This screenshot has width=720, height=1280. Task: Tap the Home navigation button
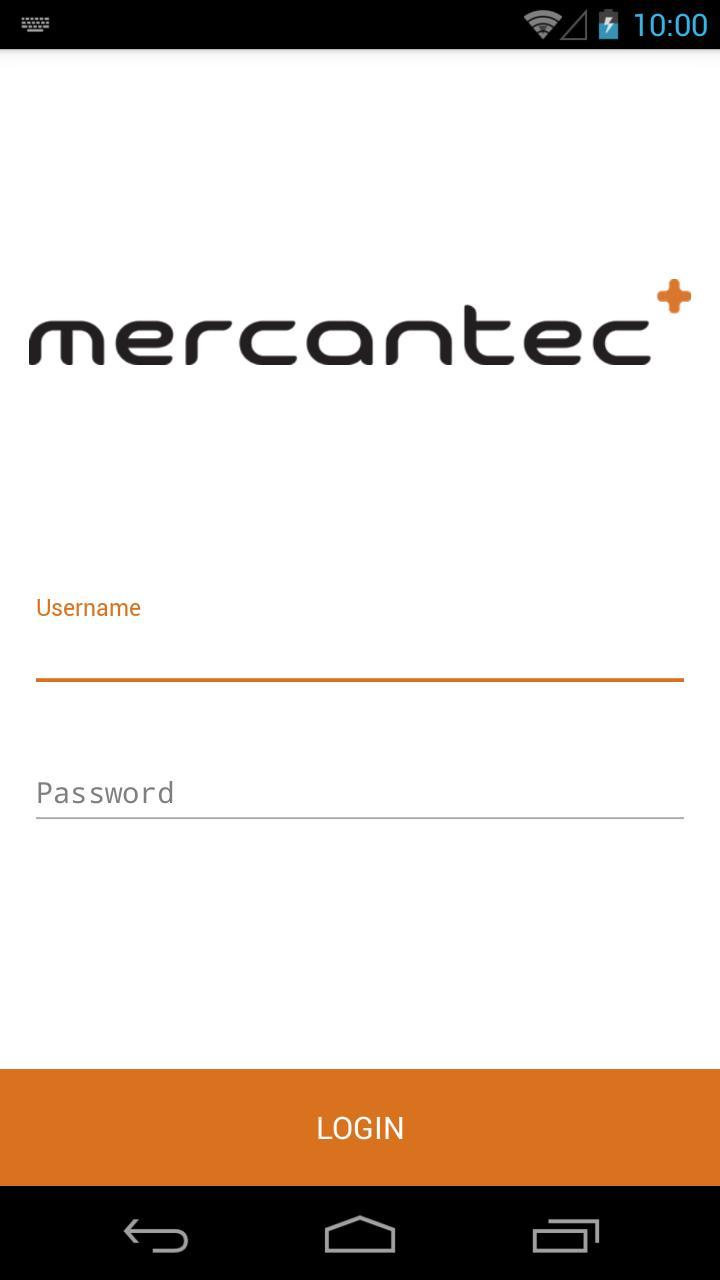pyautogui.click(x=360, y=1235)
